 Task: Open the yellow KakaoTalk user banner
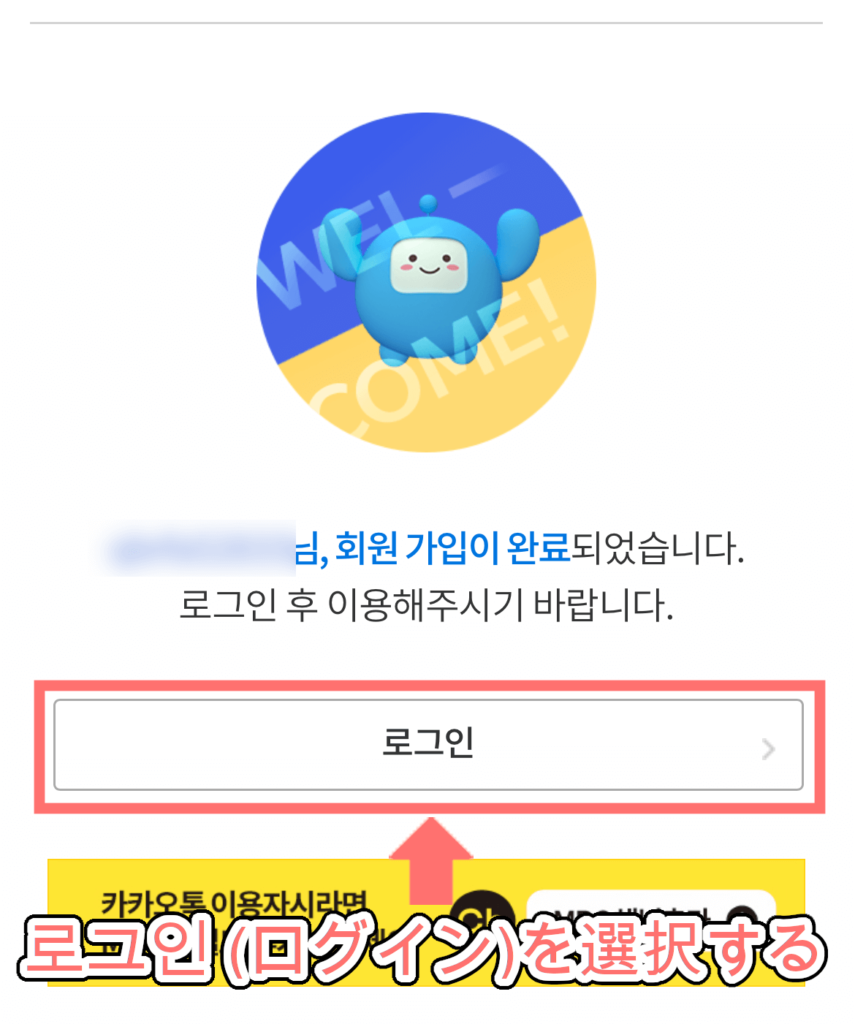240,888
